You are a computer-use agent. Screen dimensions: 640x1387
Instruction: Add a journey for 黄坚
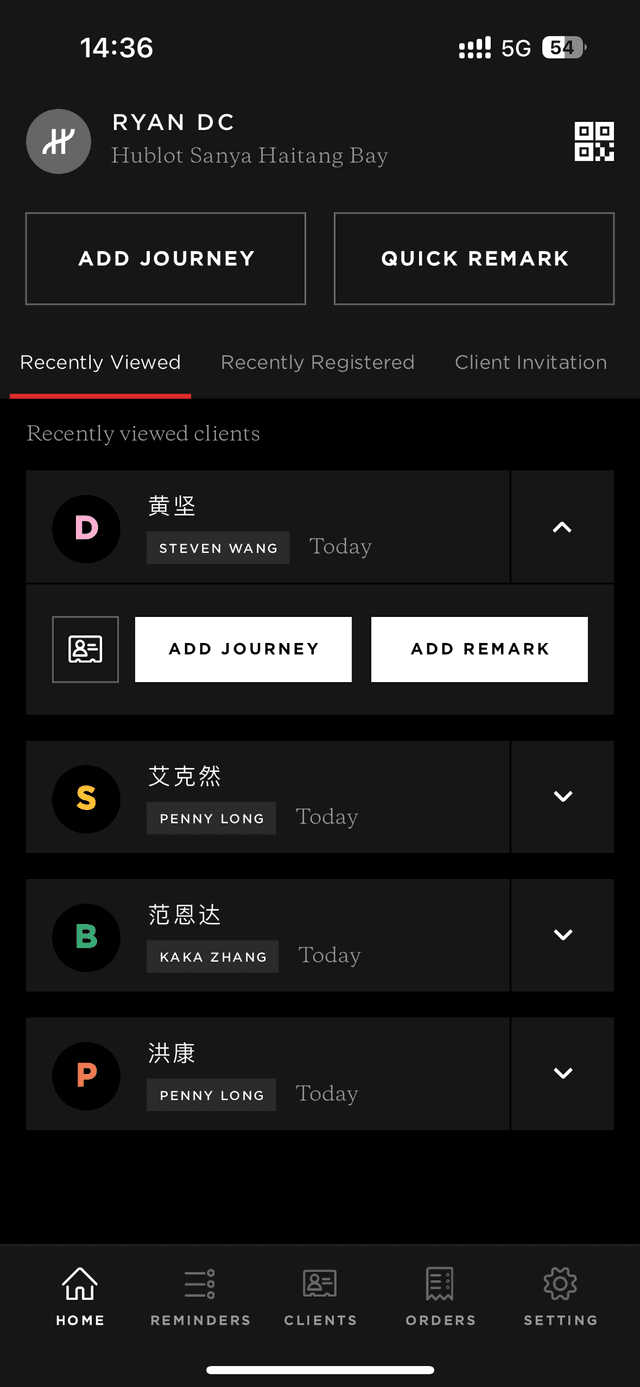tap(243, 649)
